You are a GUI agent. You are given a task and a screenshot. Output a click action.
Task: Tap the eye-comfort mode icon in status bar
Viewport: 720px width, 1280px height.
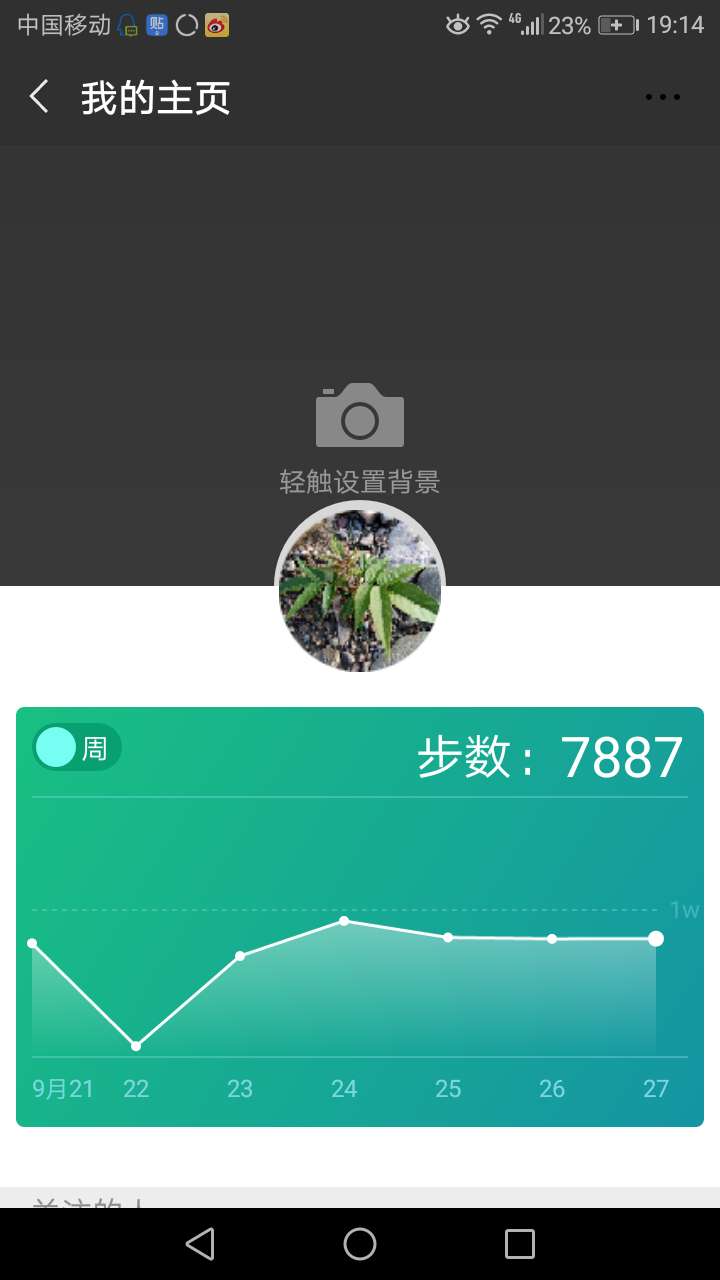coord(458,23)
